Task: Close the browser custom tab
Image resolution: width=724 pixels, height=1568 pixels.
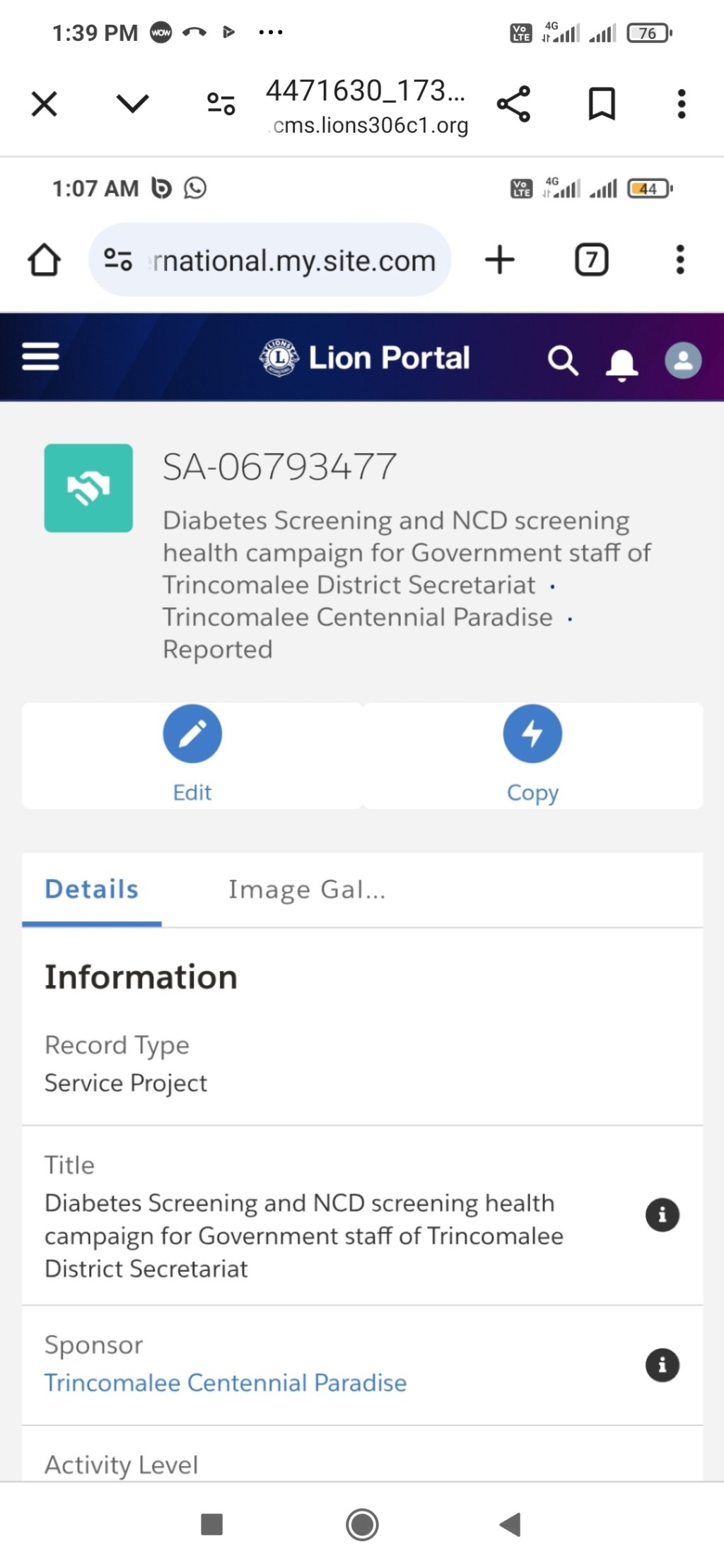Action: point(44,105)
